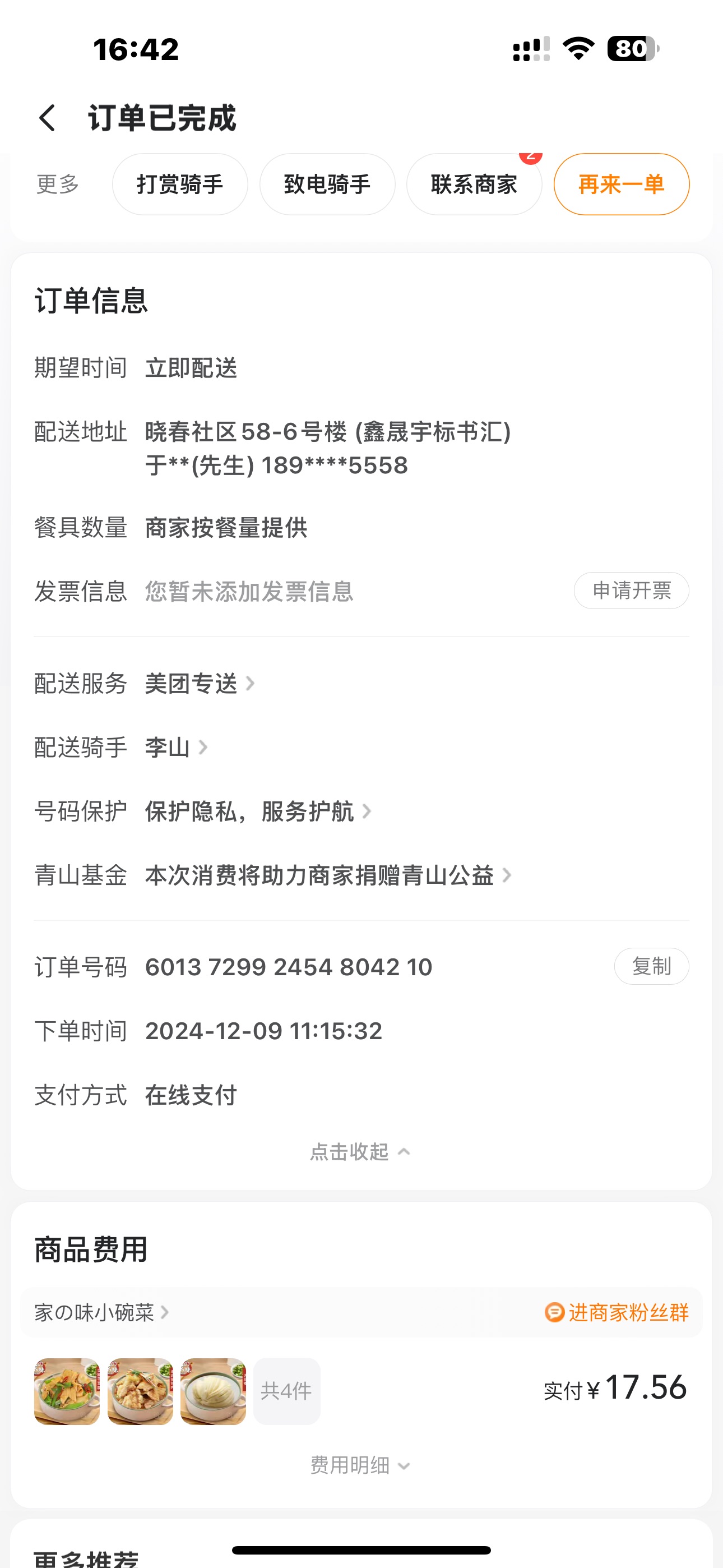Viewport: 723px width, 1568px height.
Task: Open 美团专送 delivery service details
Action: pos(198,684)
